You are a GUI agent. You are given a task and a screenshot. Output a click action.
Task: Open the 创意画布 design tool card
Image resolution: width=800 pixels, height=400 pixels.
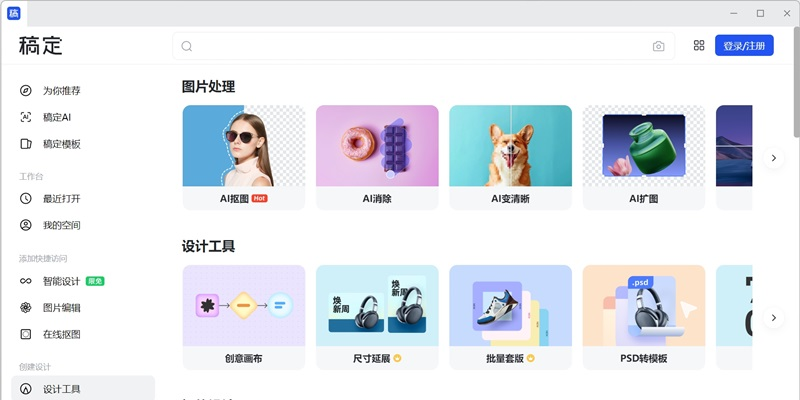243,317
